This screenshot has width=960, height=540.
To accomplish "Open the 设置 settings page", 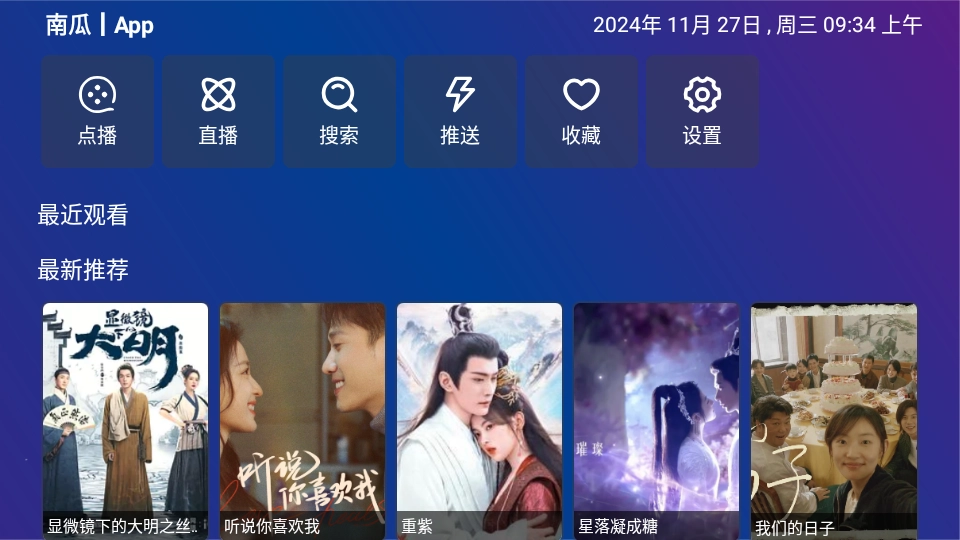I will click(x=702, y=111).
